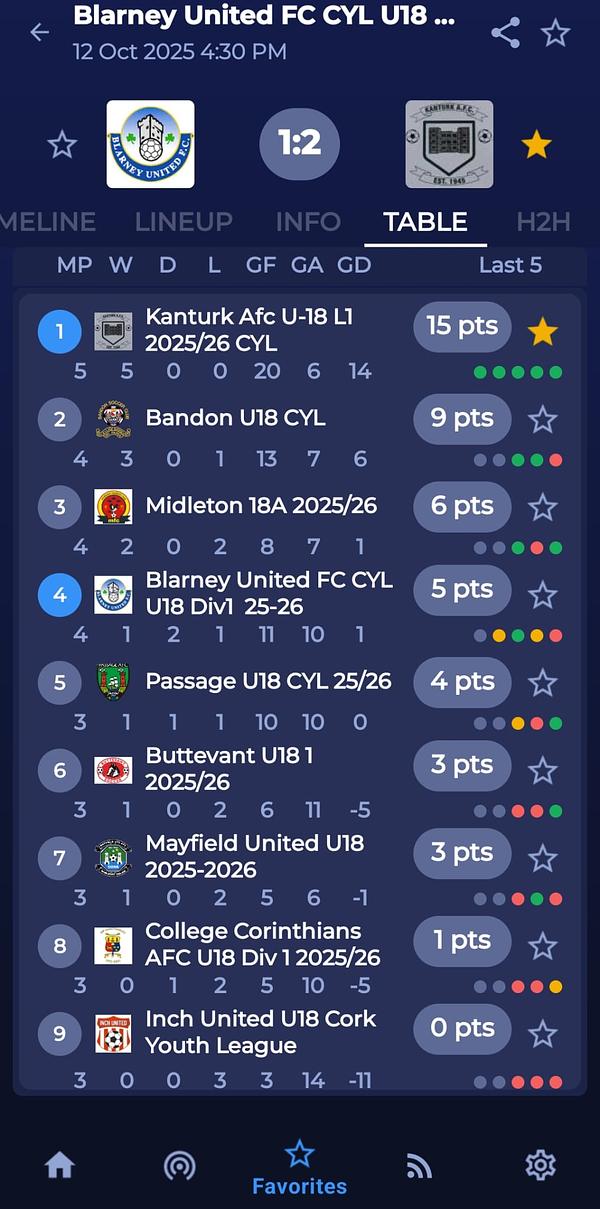
Task: Open the settings gear
Action: coord(540,1165)
